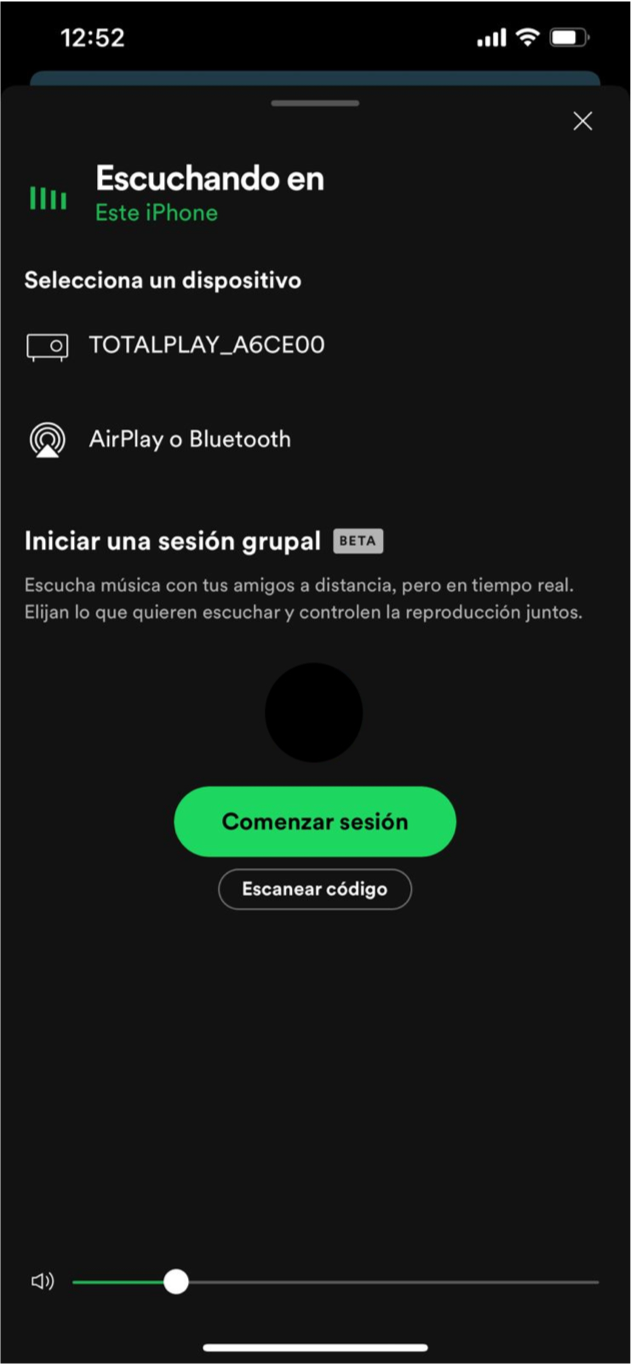Viewport: 633px width, 1365px height.
Task: Select the TOTALPLAY_A6CE00 device
Action: point(206,346)
